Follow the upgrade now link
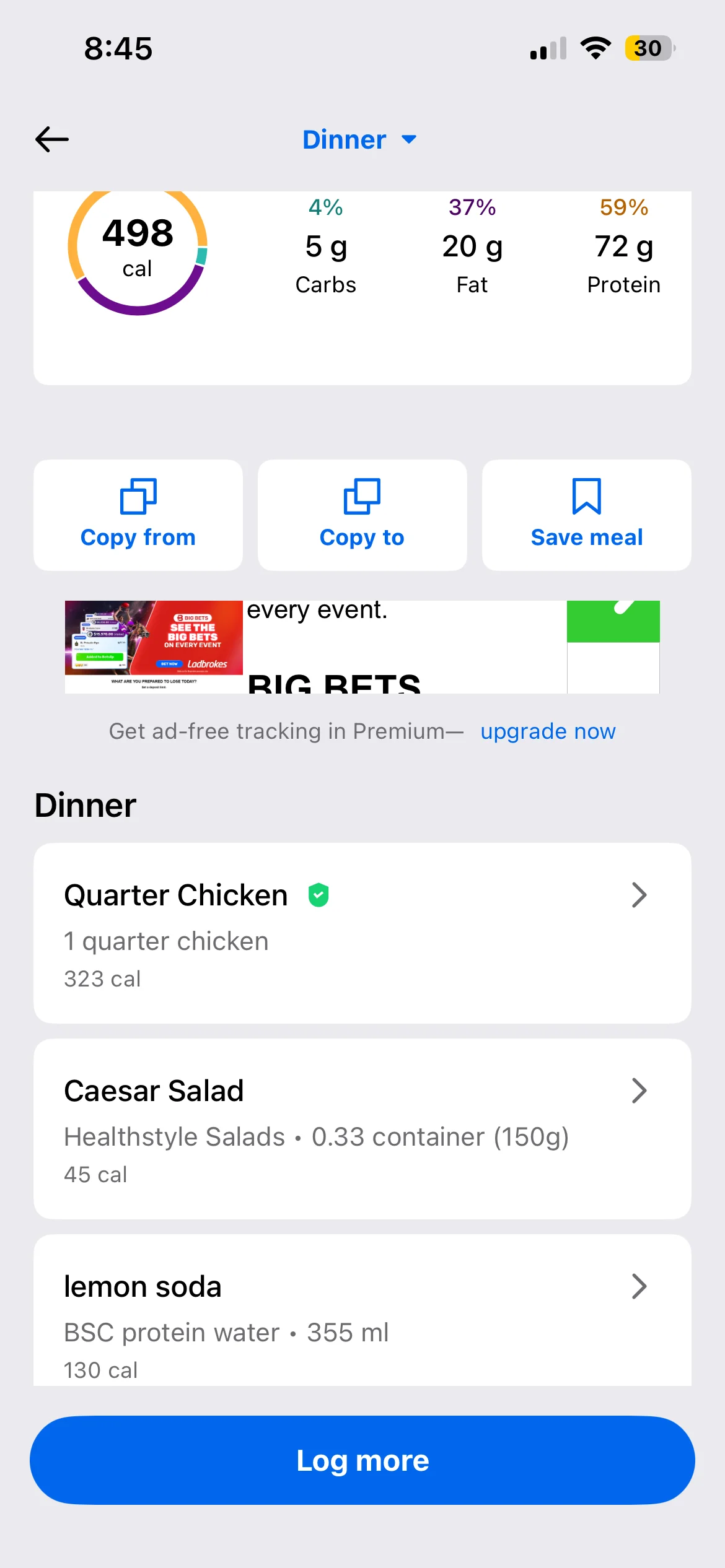 point(548,731)
